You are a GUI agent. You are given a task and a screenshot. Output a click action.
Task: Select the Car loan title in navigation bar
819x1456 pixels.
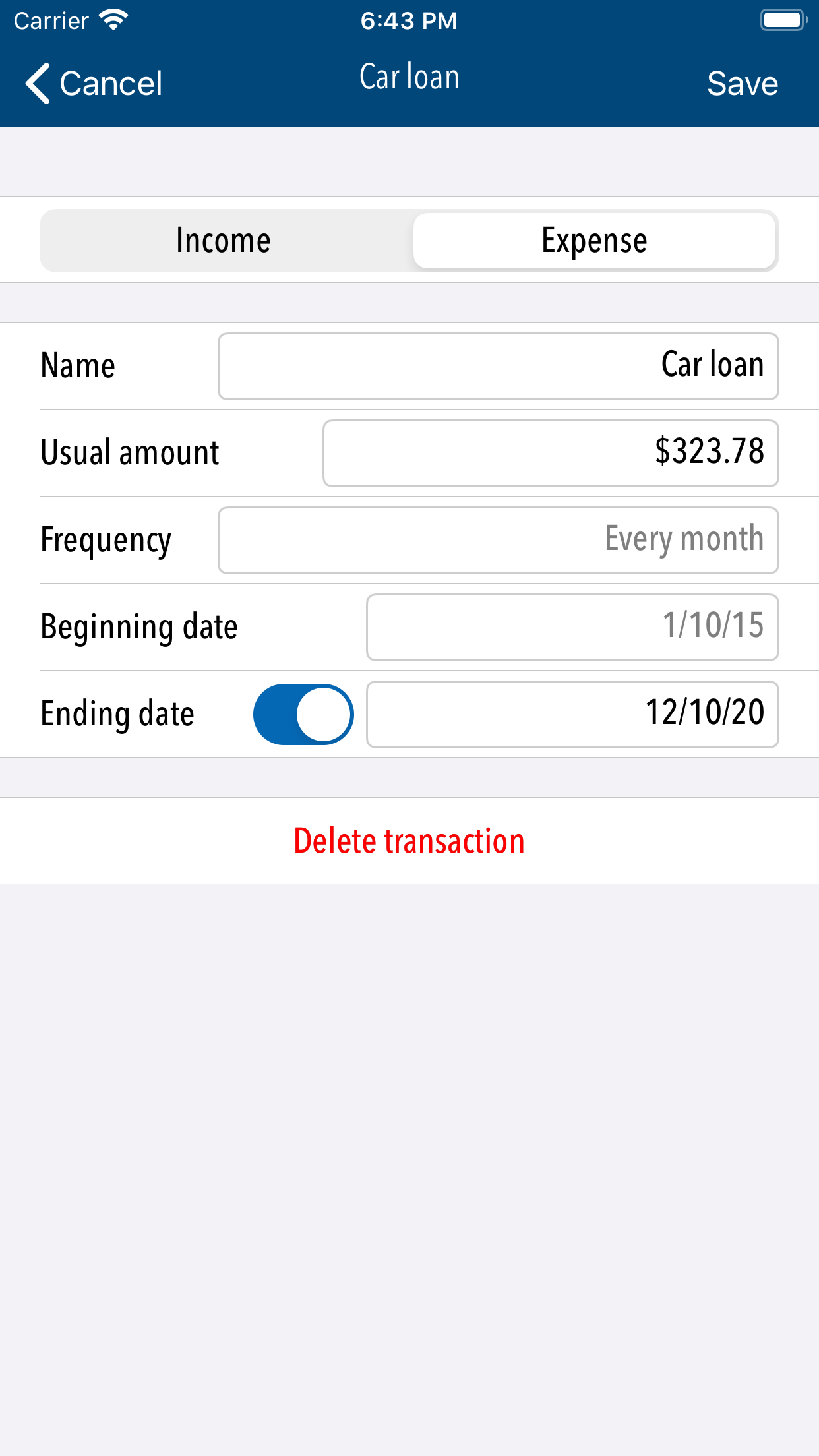tap(409, 76)
